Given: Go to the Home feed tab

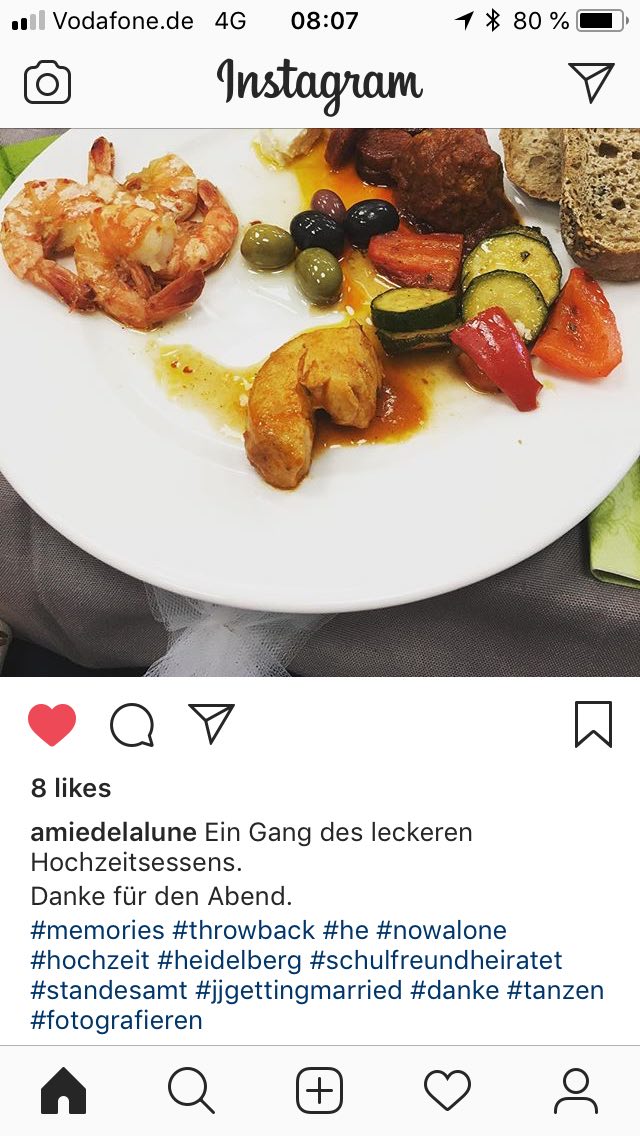Looking at the screenshot, I should [63, 1090].
